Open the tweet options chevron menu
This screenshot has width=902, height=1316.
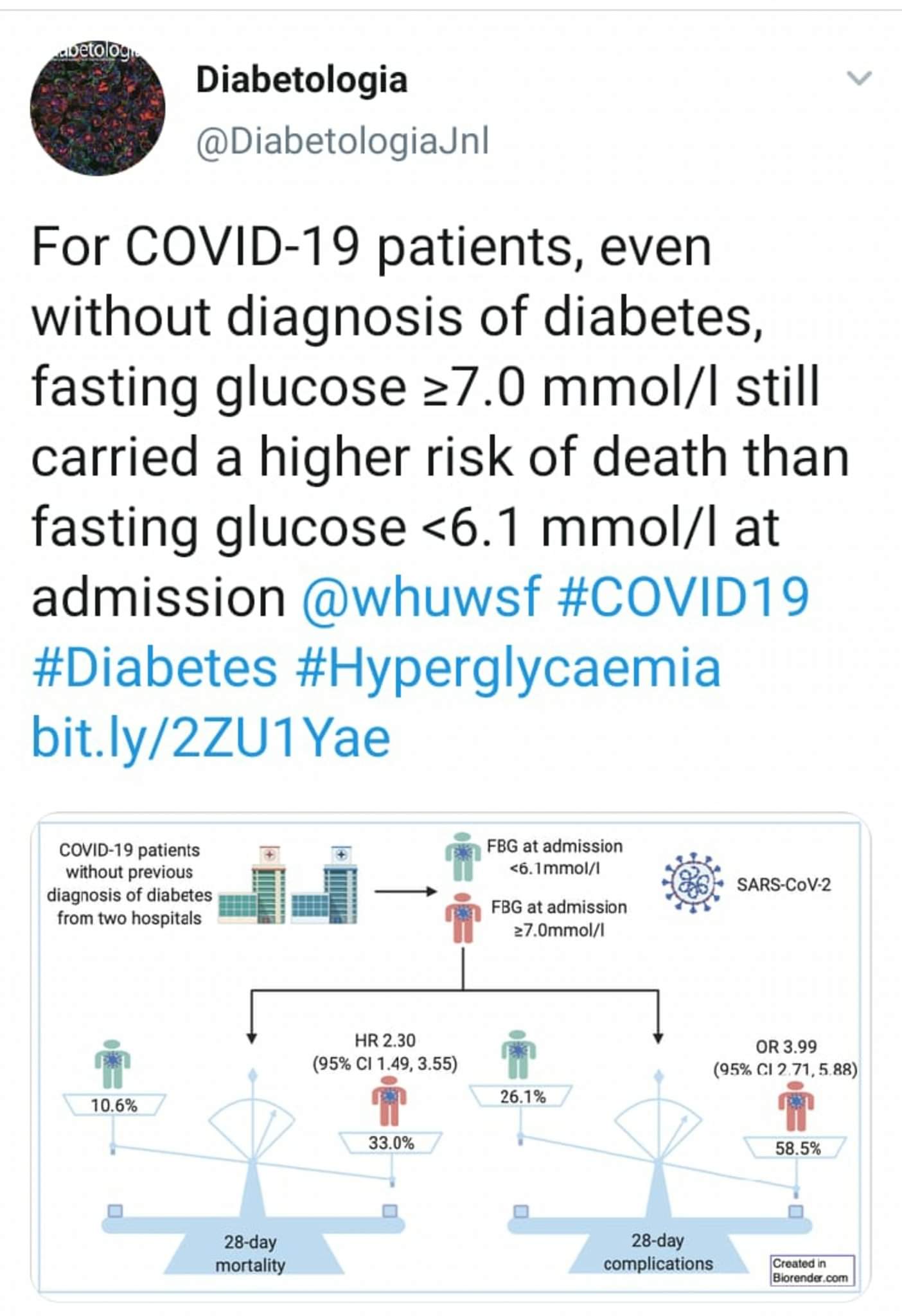(859, 78)
